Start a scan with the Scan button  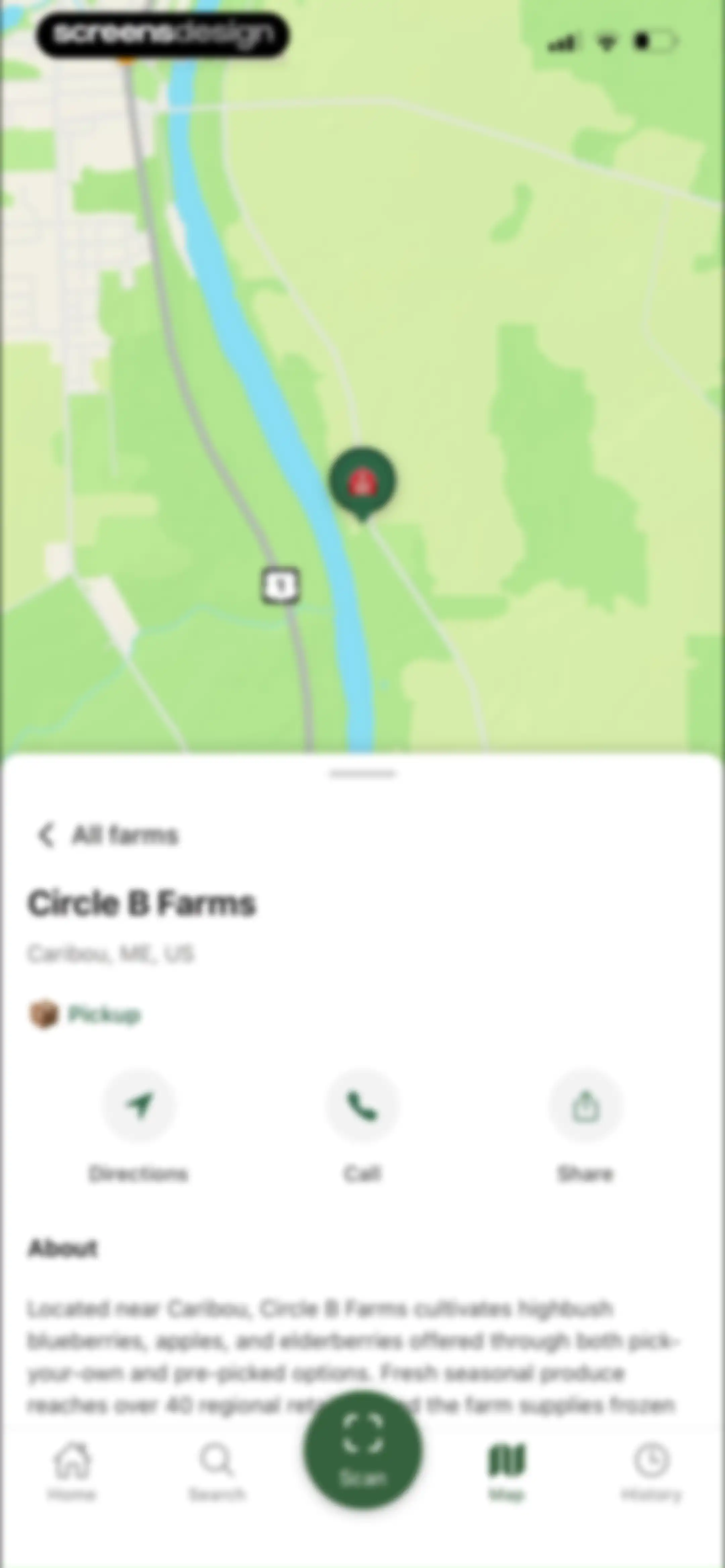click(x=363, y=1449)
